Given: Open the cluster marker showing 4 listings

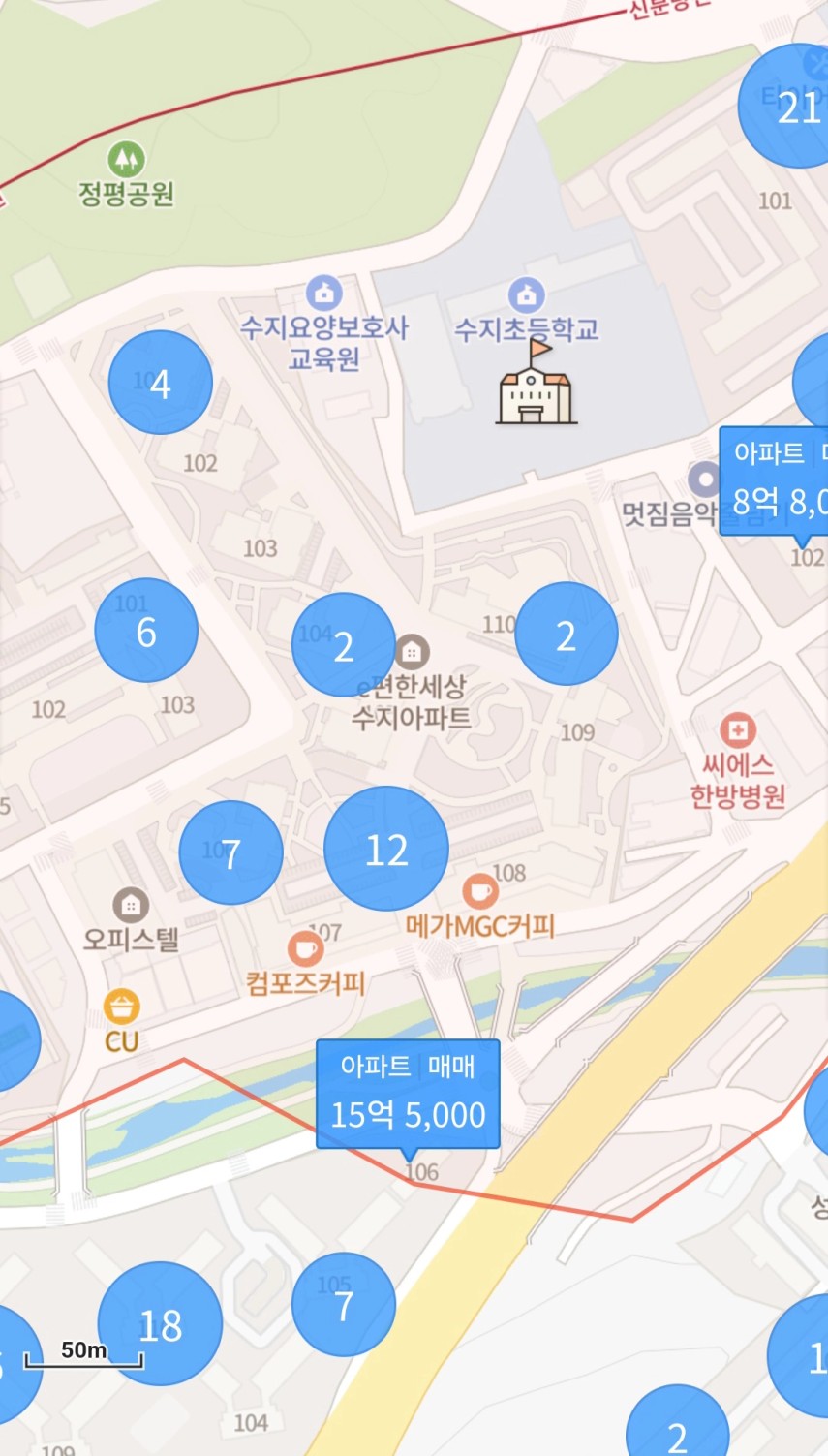Looking at the screenshot, I should click(161, 382).
